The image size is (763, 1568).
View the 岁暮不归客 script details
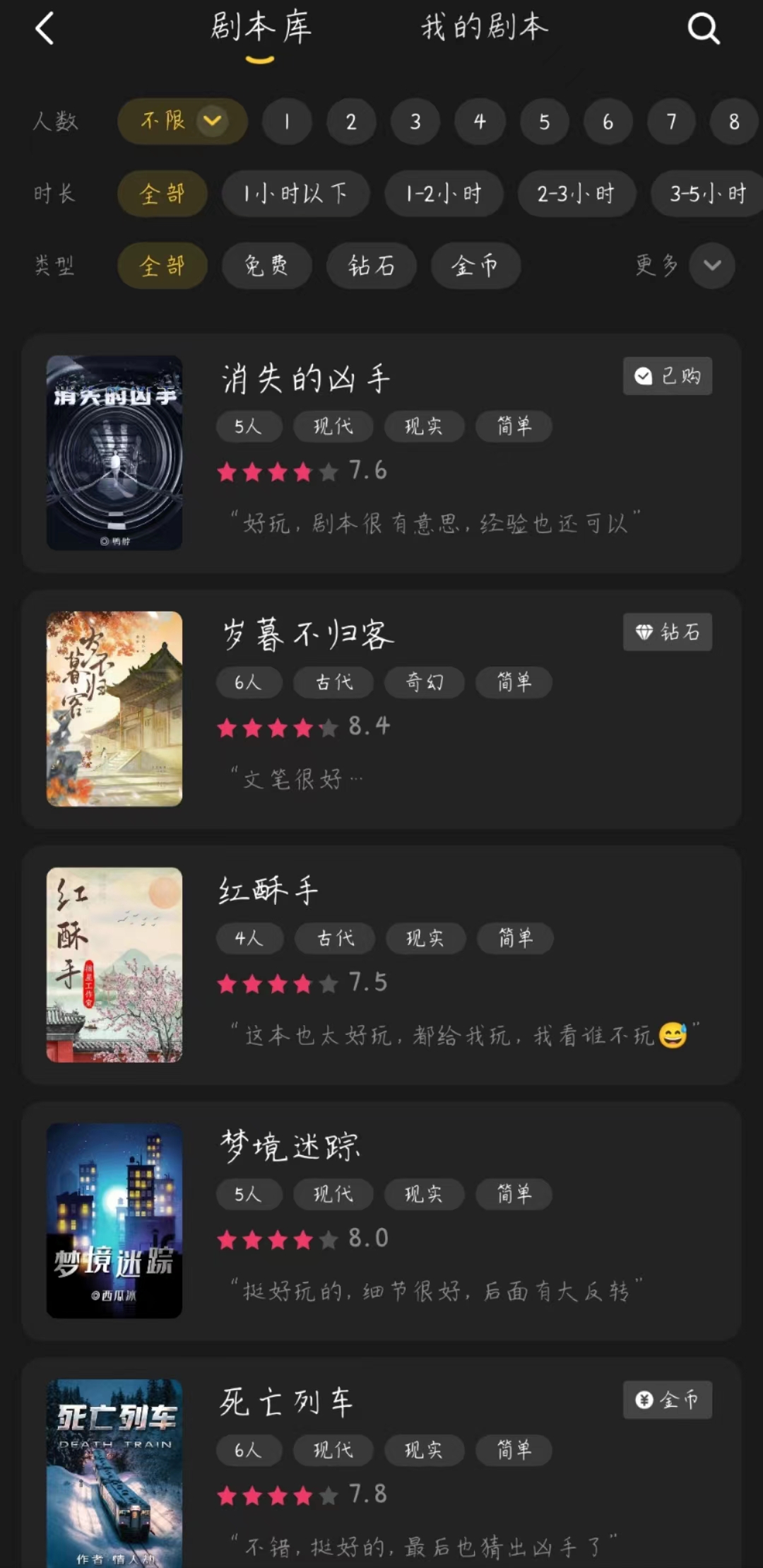381,708
